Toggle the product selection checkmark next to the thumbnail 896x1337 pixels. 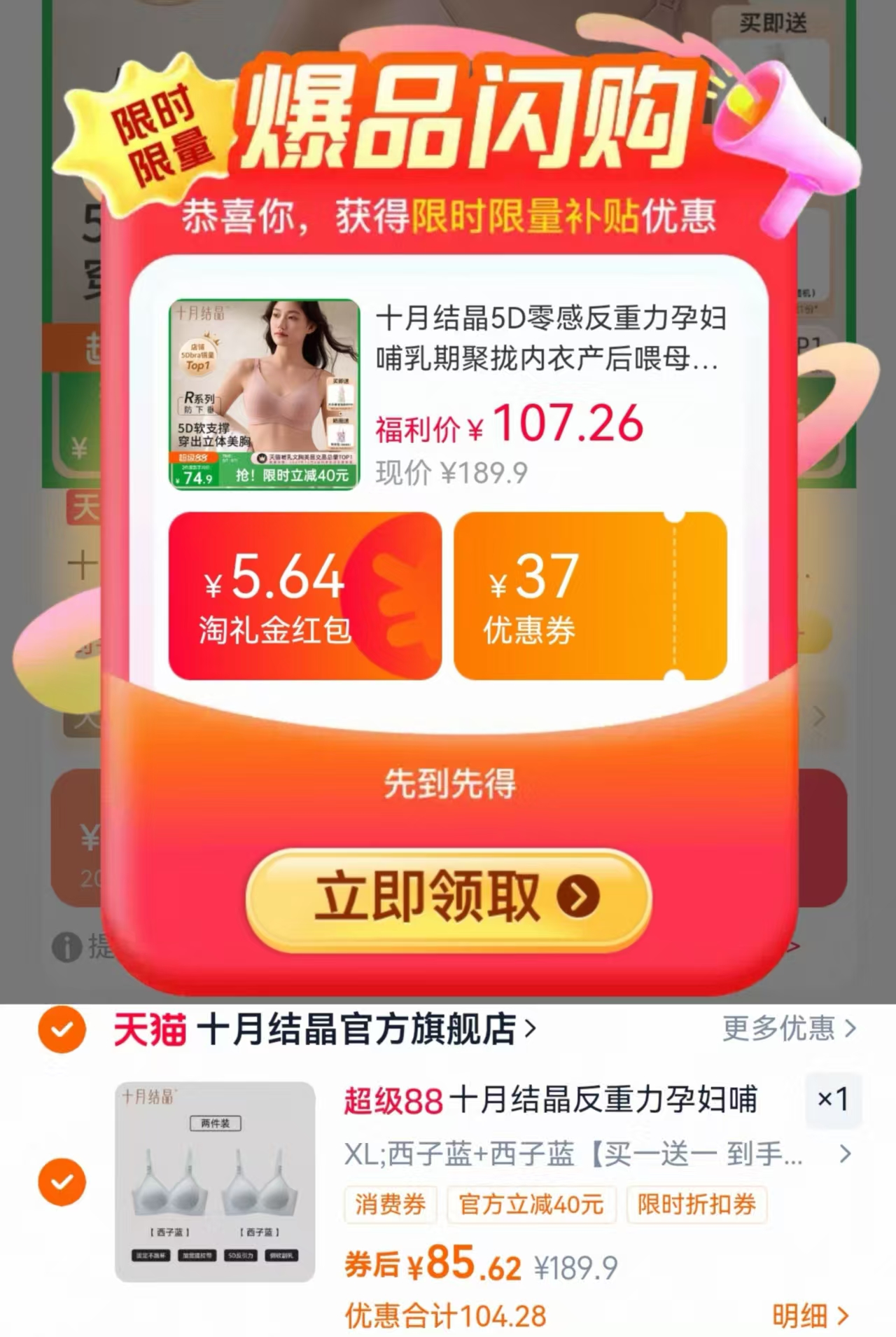coord(62,1182)
